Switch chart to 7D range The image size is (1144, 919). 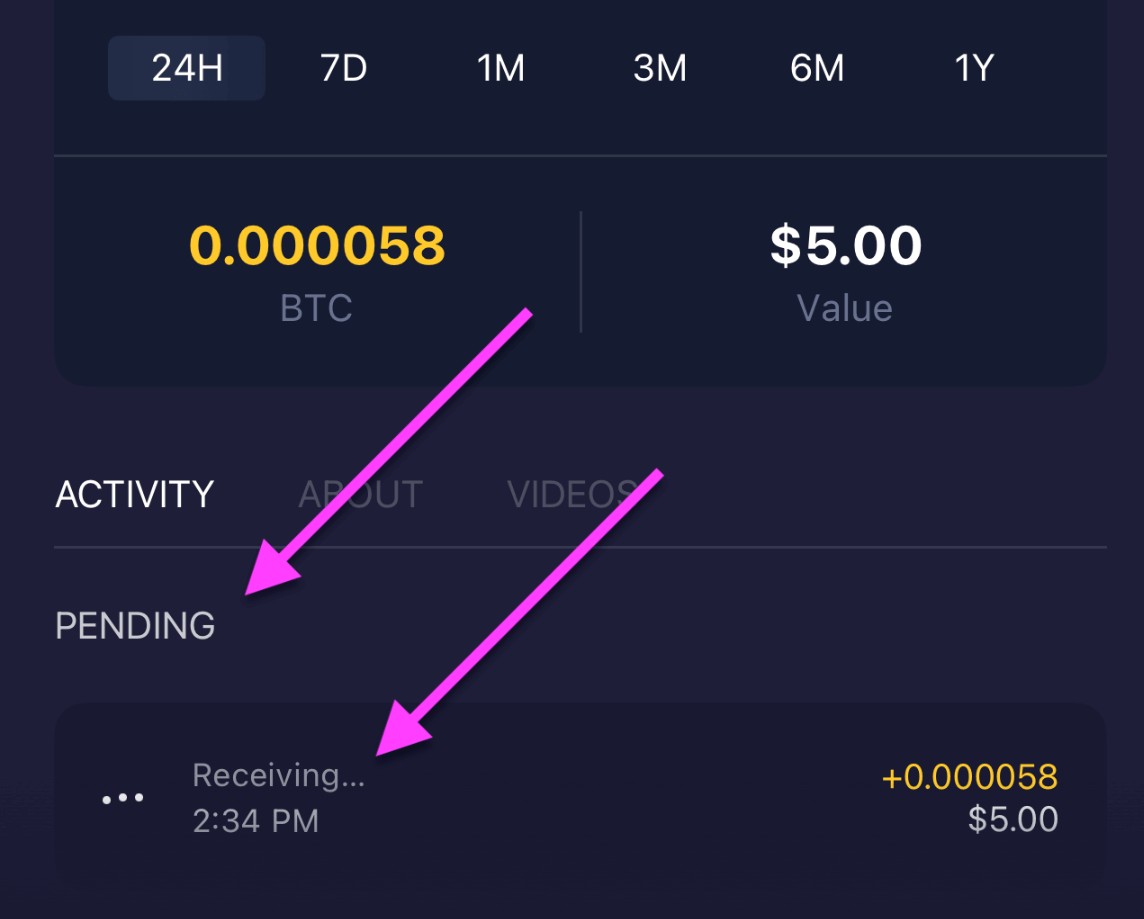click(x=344, y=68)
